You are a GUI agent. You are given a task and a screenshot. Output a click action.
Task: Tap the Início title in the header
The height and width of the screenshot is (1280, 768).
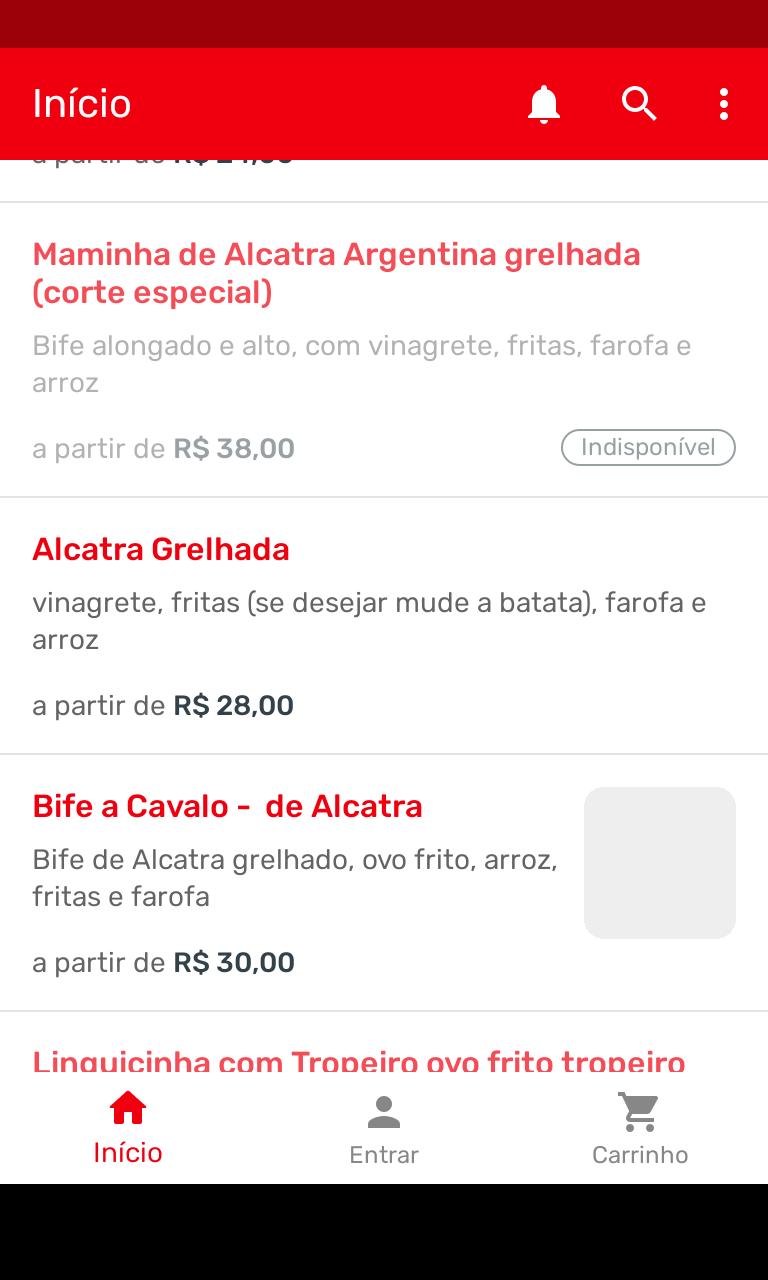tap(82, 103)
